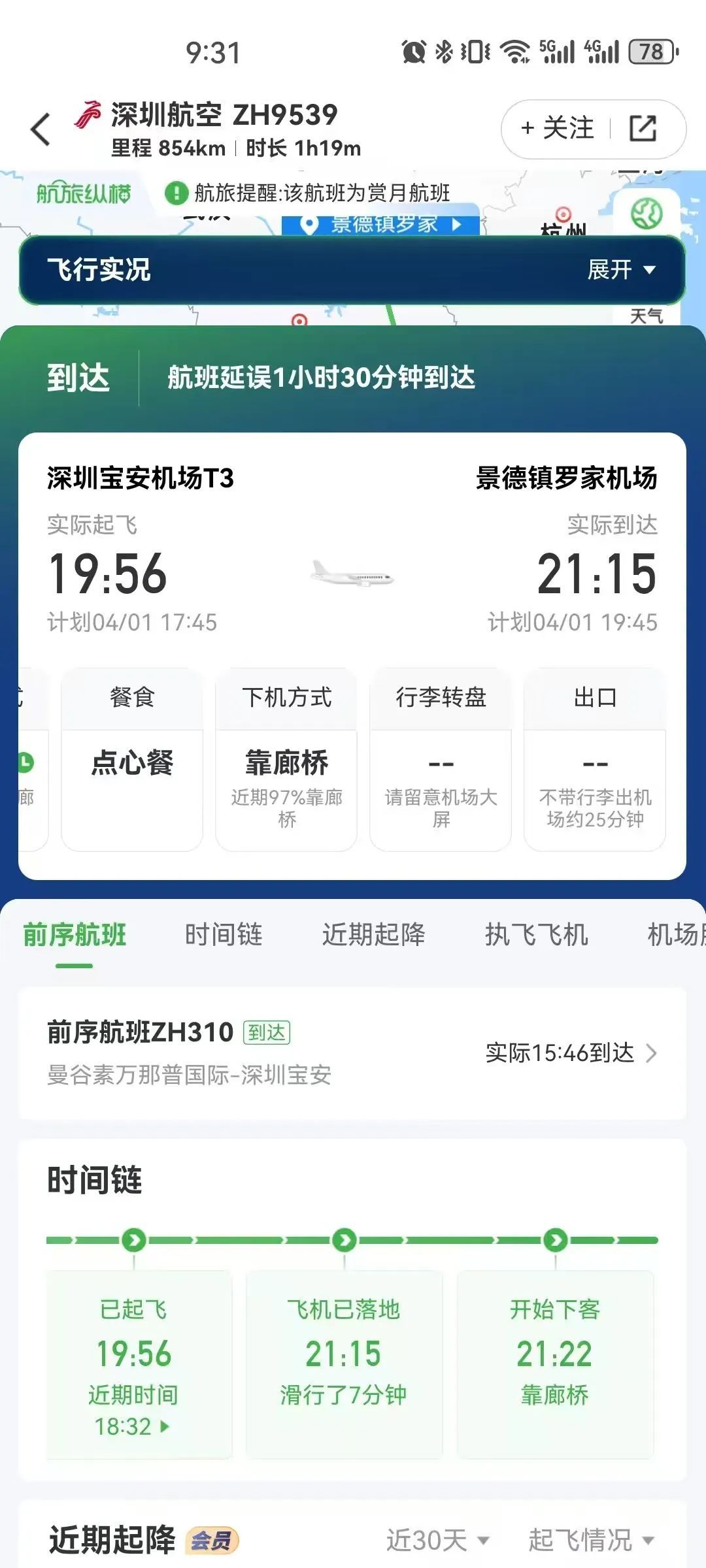The width and height of the screenshot is (706, 1568).
Task: Switch to the 时间链 tab
Action: point(223,936)
